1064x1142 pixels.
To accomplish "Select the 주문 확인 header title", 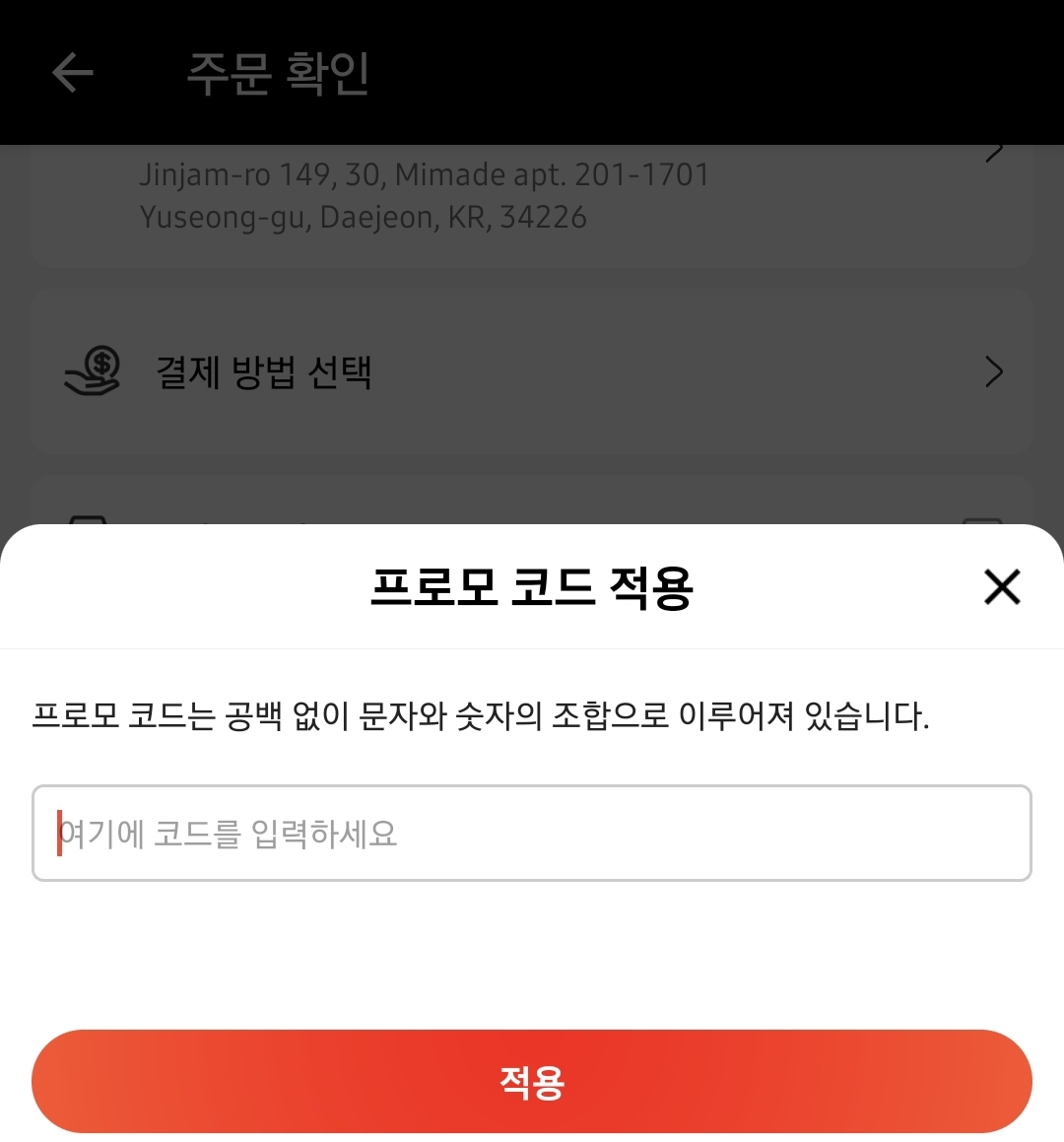I will coord(277,73).
